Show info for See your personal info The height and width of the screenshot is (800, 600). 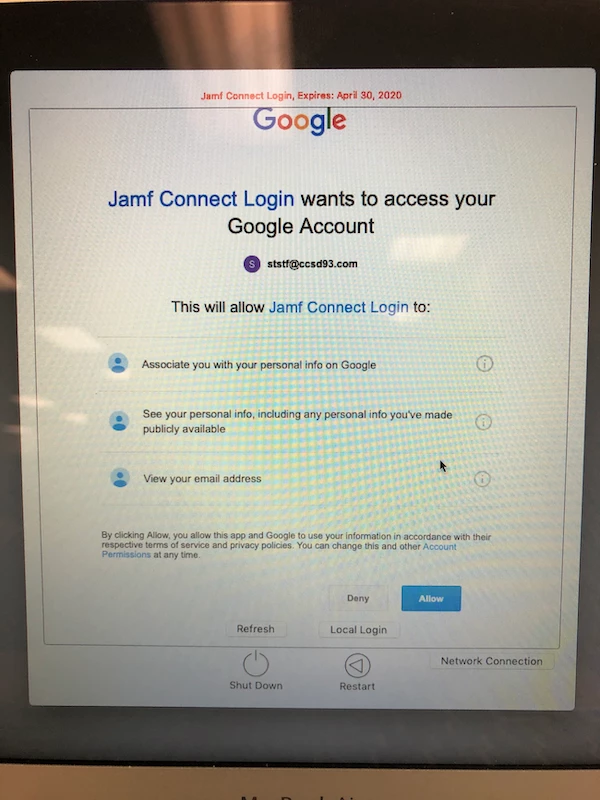483,422
